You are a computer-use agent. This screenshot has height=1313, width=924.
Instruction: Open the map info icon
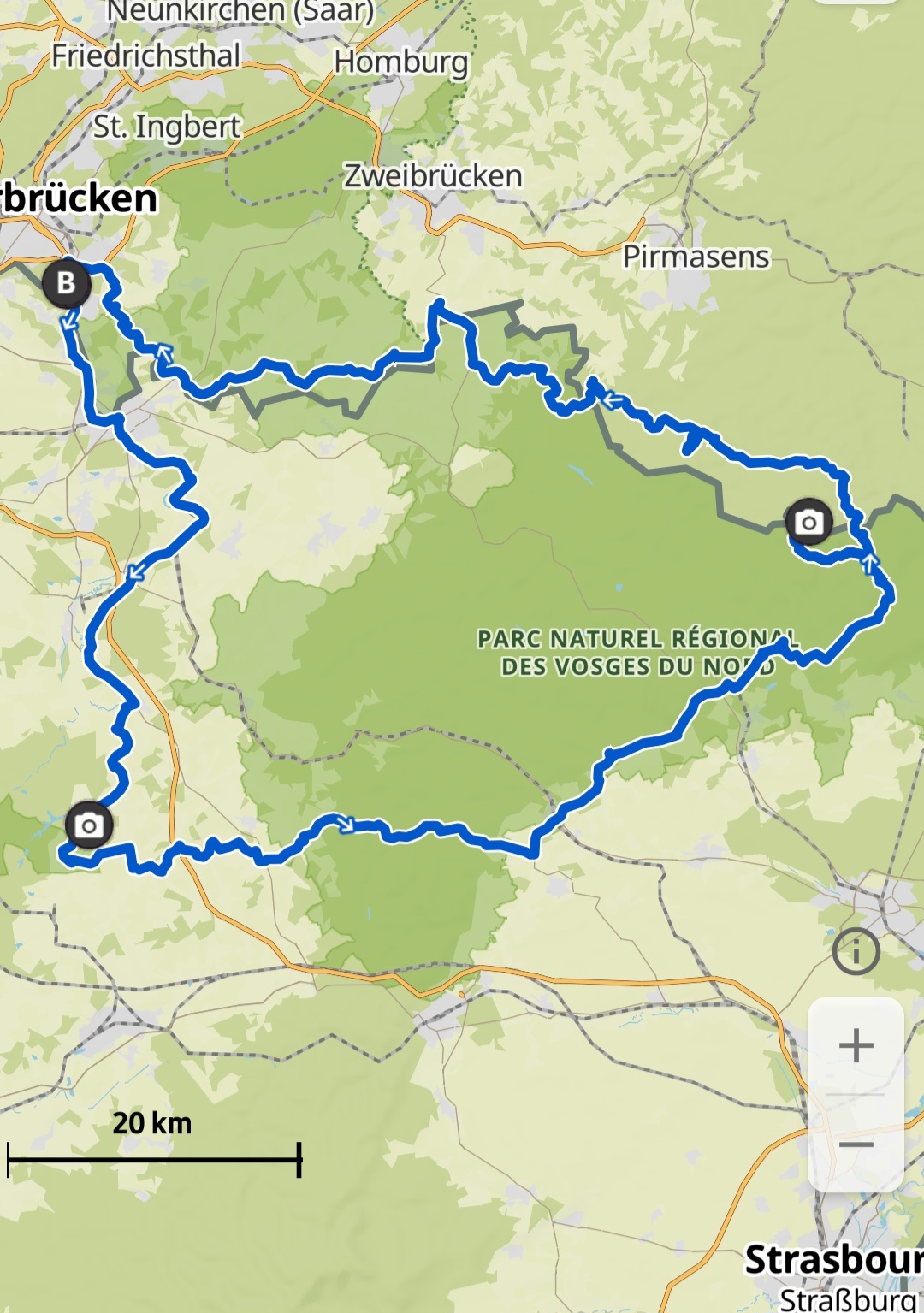(856, 950)
